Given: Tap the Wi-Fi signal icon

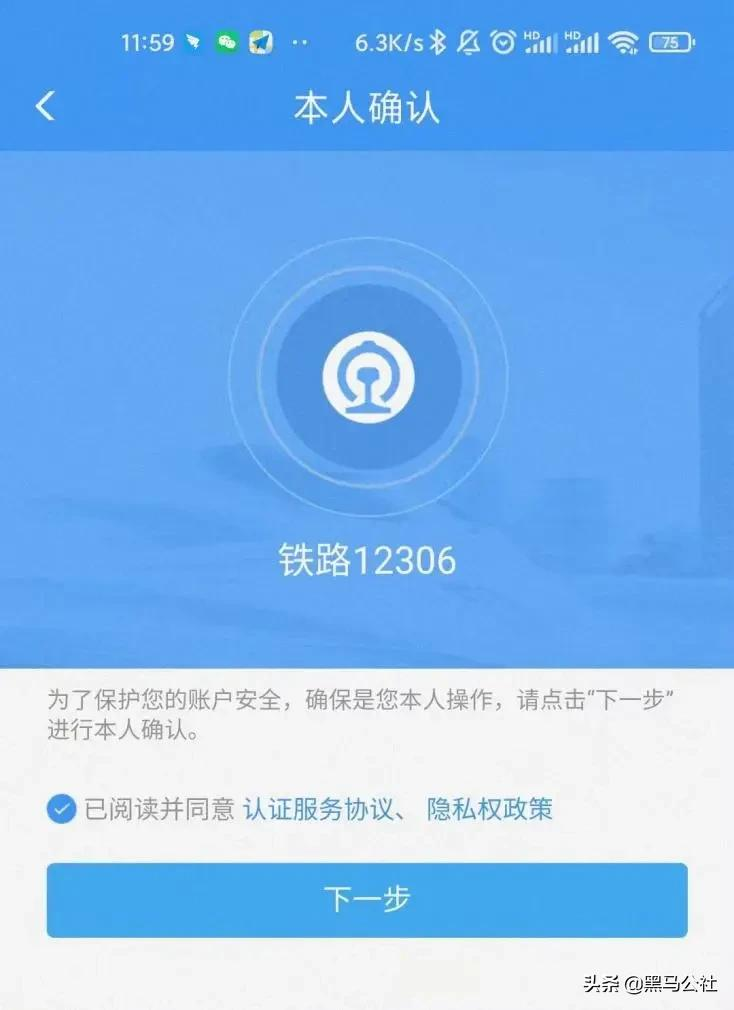Looking at the screenshot, I should (x=622, y=42).
